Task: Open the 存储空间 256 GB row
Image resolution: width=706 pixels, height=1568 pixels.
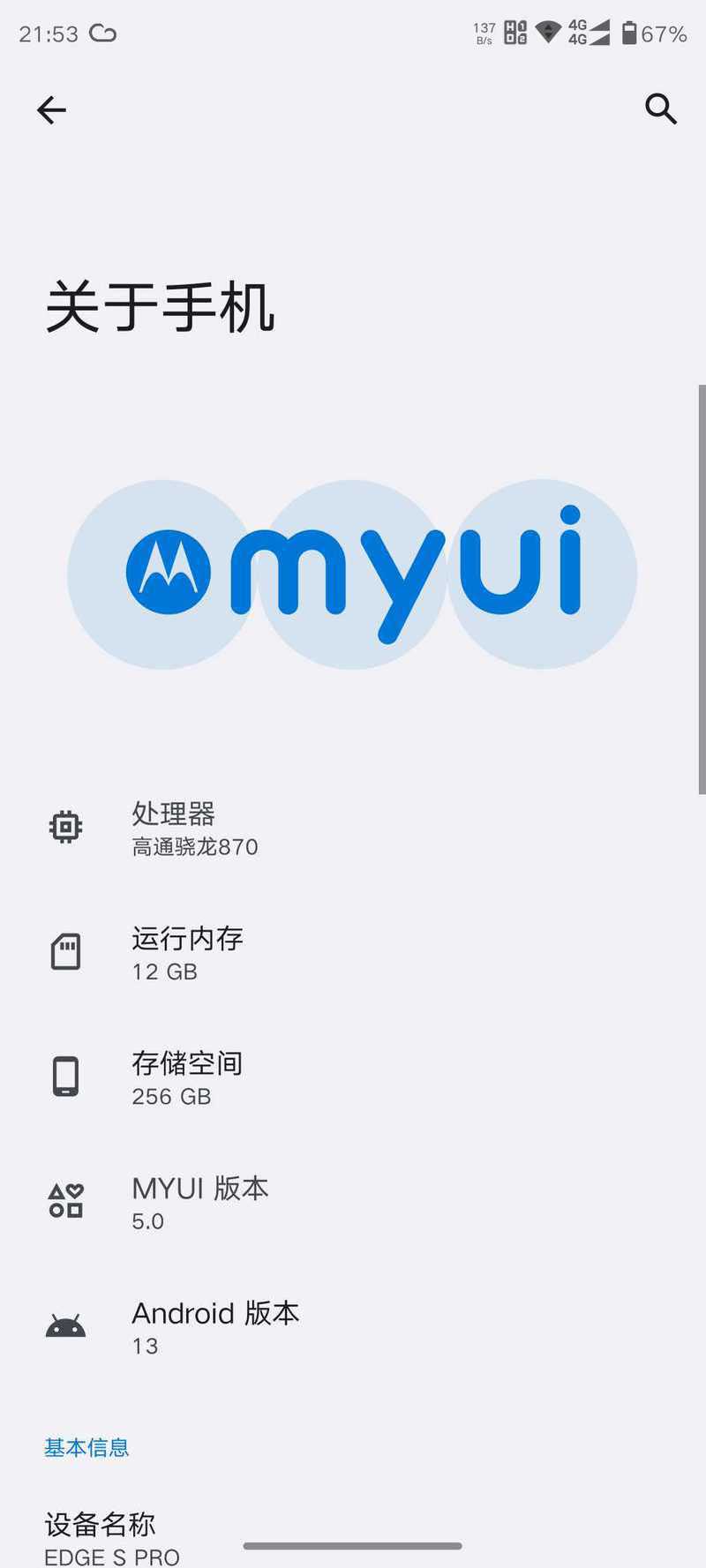Action: pyautogui.click(x=353, y=1077)
